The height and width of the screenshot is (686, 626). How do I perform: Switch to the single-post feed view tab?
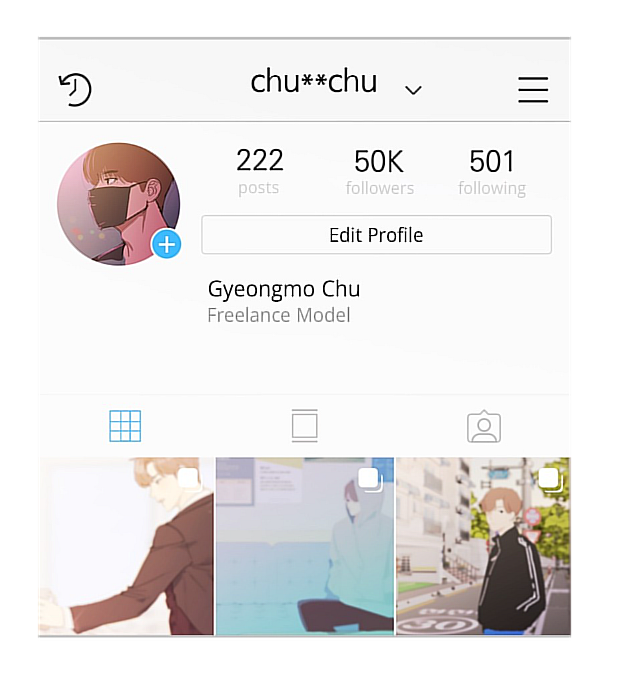click(305, 426)
